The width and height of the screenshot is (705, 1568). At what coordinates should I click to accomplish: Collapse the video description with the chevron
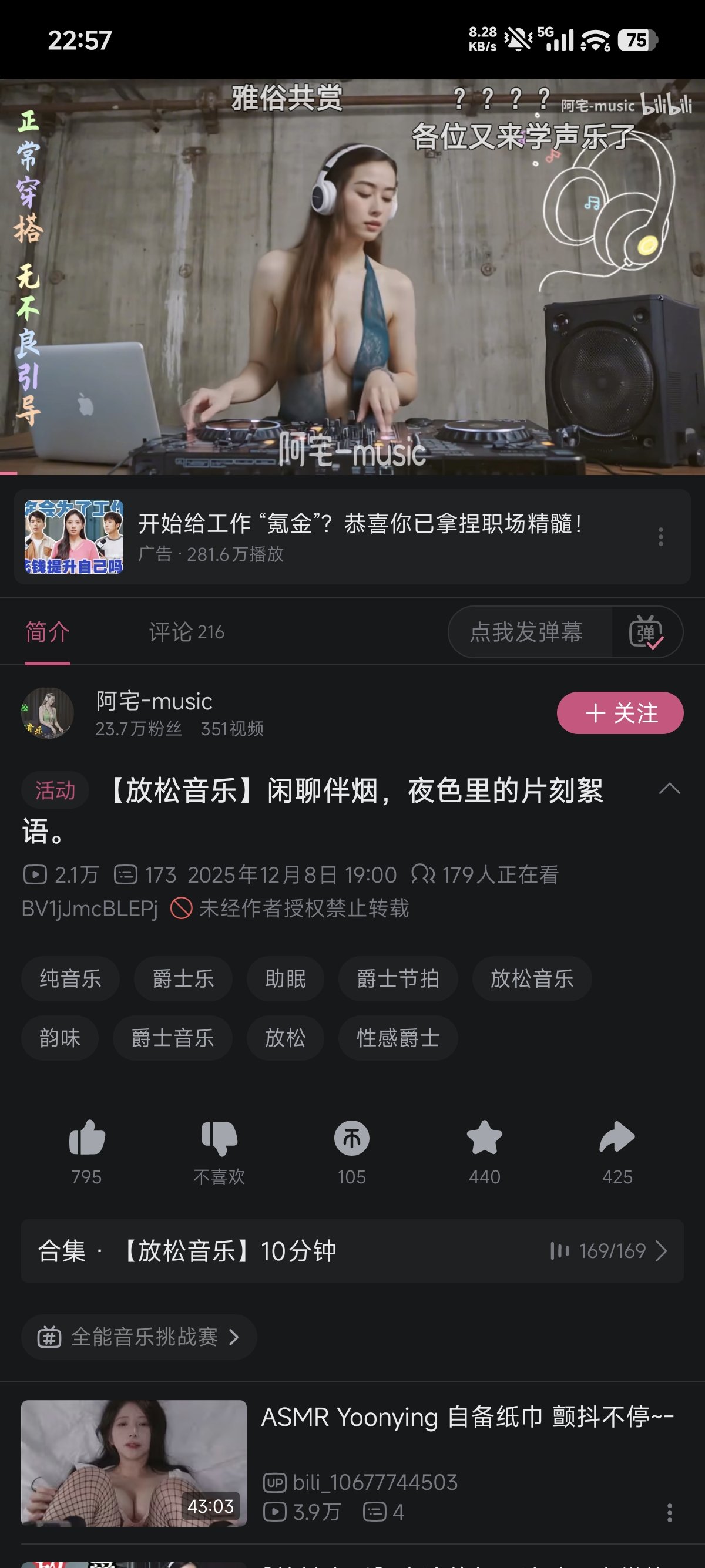click(x=670, y=789)
